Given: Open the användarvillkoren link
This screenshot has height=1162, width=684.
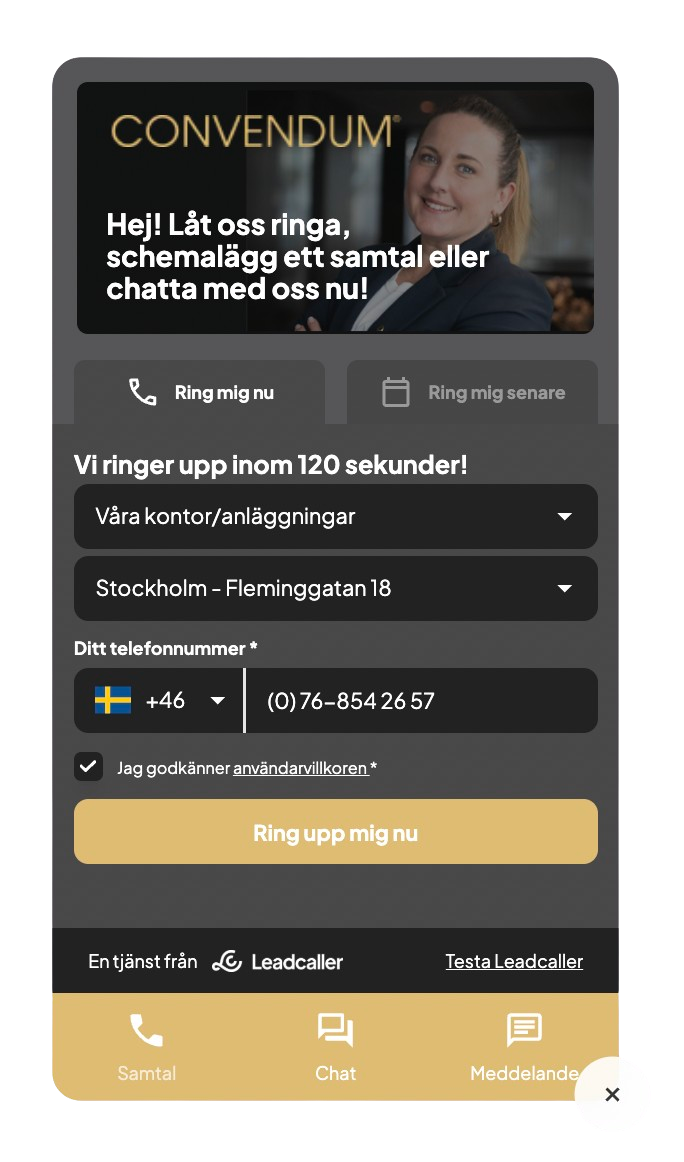Looking at the screenshot, I should pyautogui.click(x=300, y=768).
